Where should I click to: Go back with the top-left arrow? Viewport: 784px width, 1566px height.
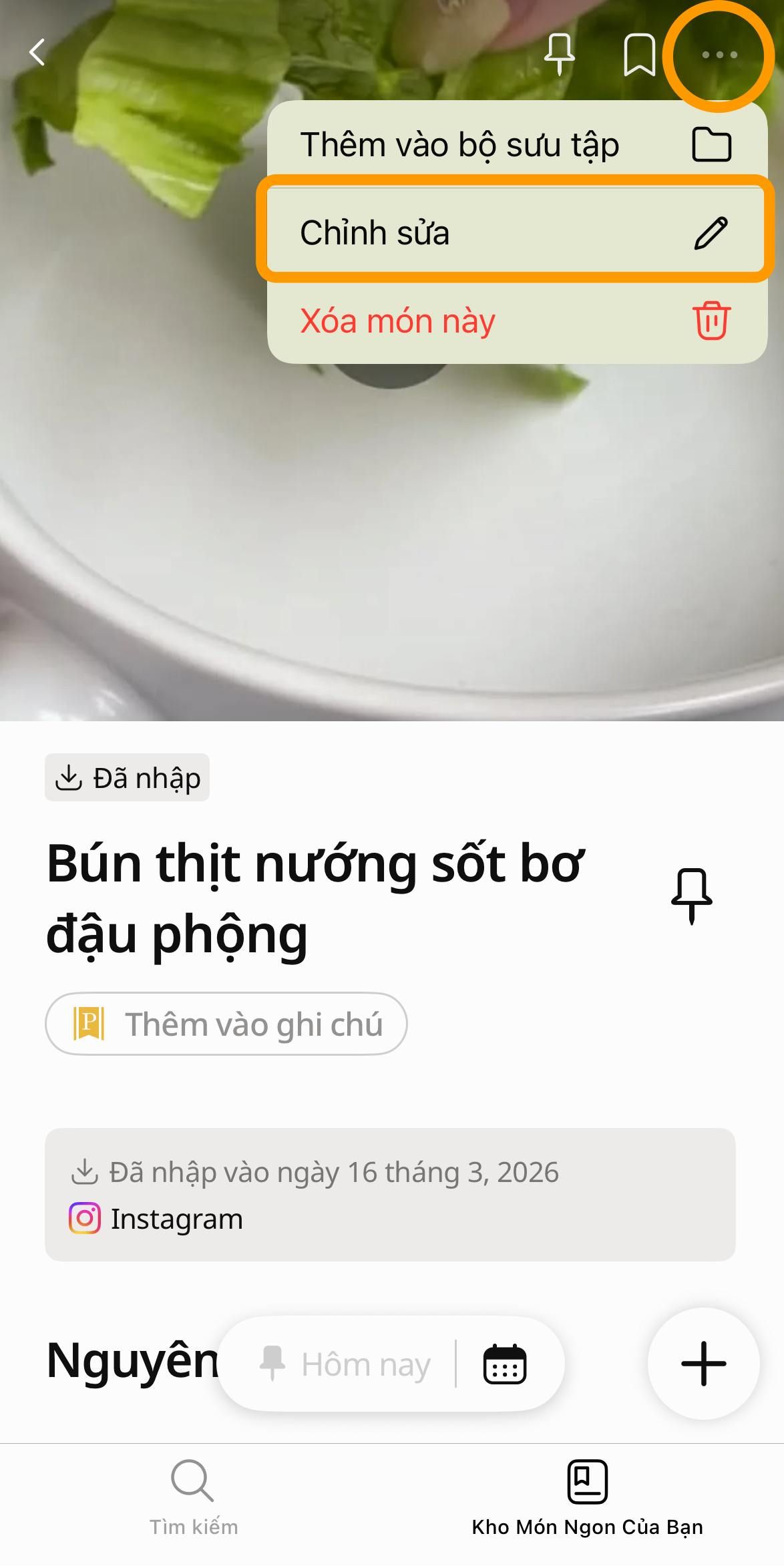[37, 52]
